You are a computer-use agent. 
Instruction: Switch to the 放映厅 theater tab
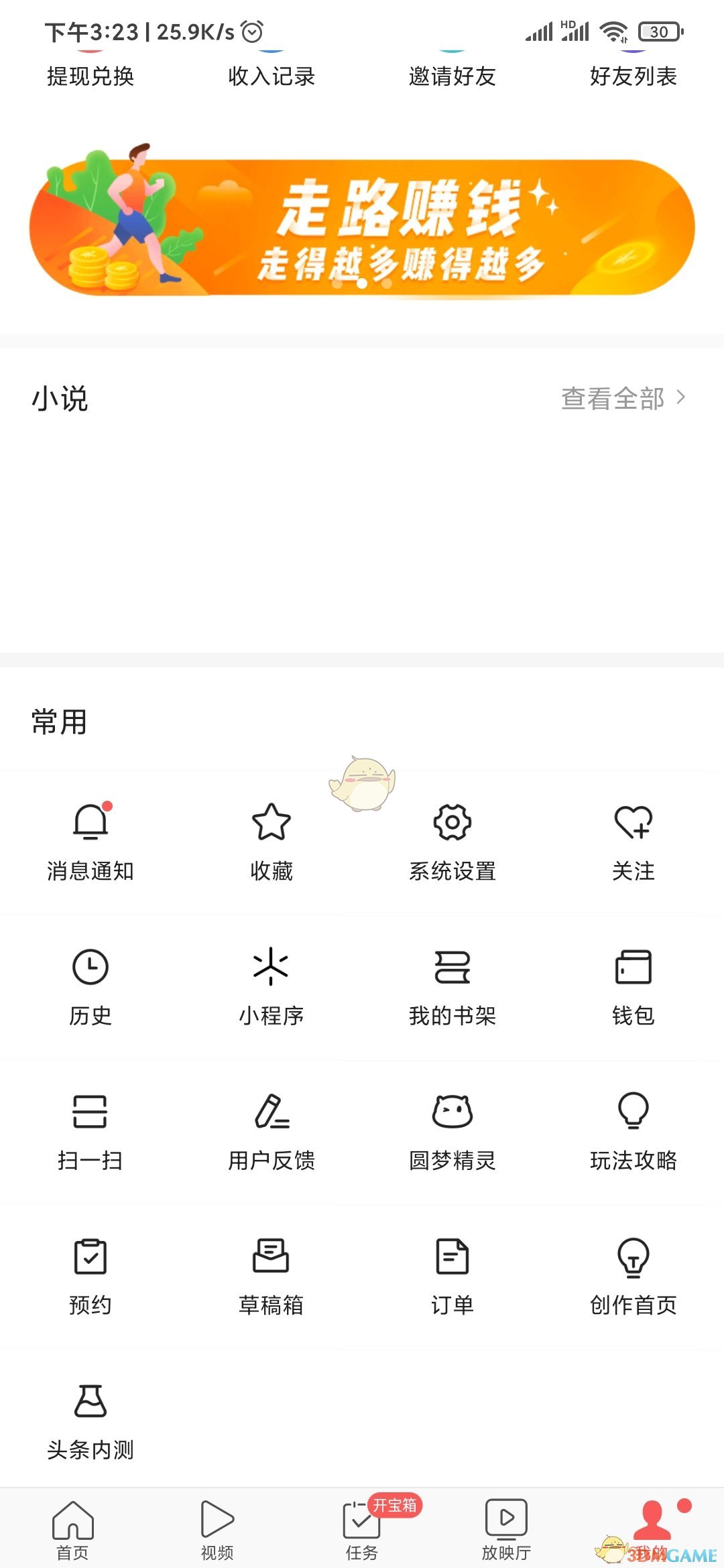506,1528
